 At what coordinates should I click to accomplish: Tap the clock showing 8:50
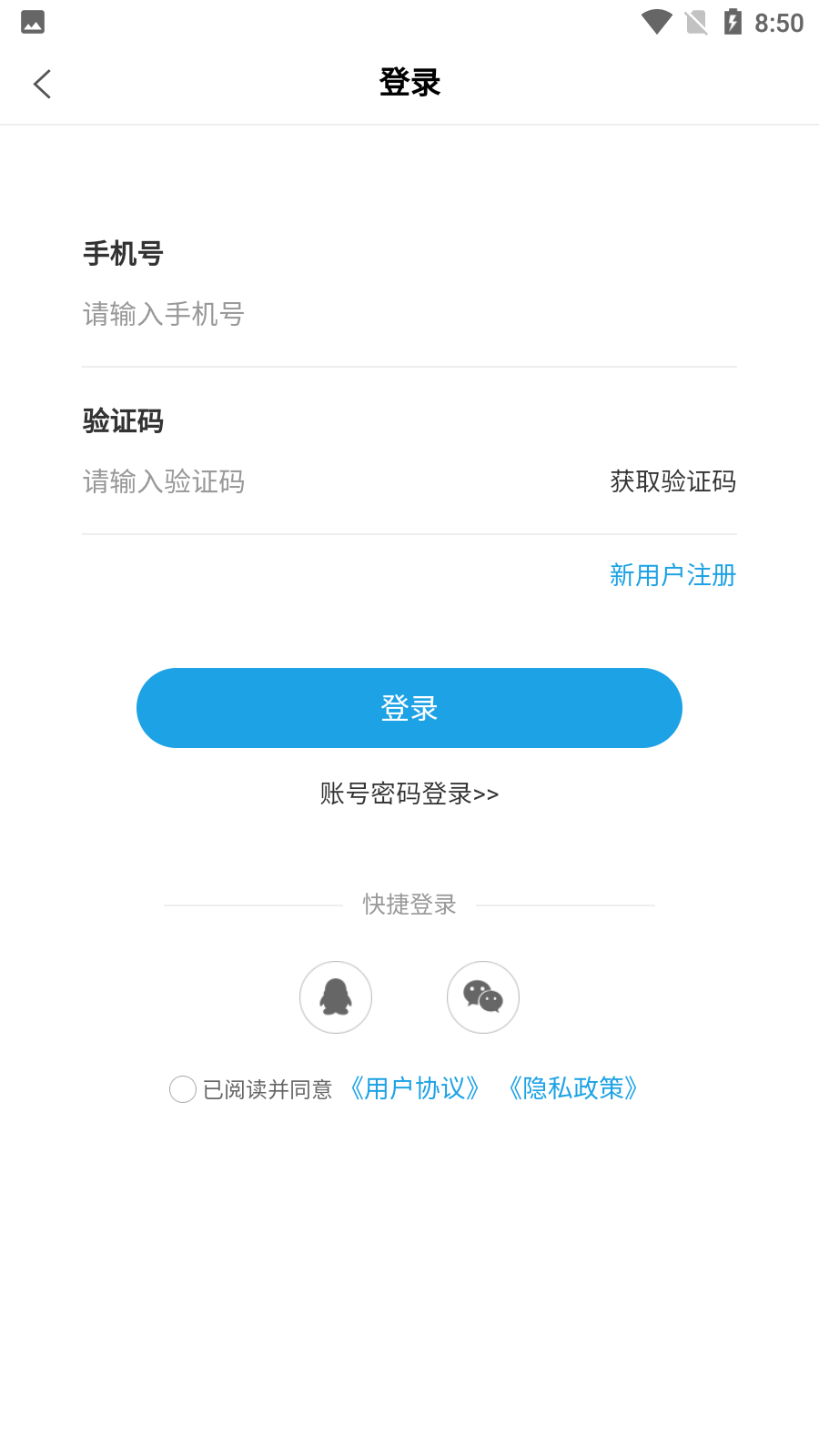(x=781, y=24)
